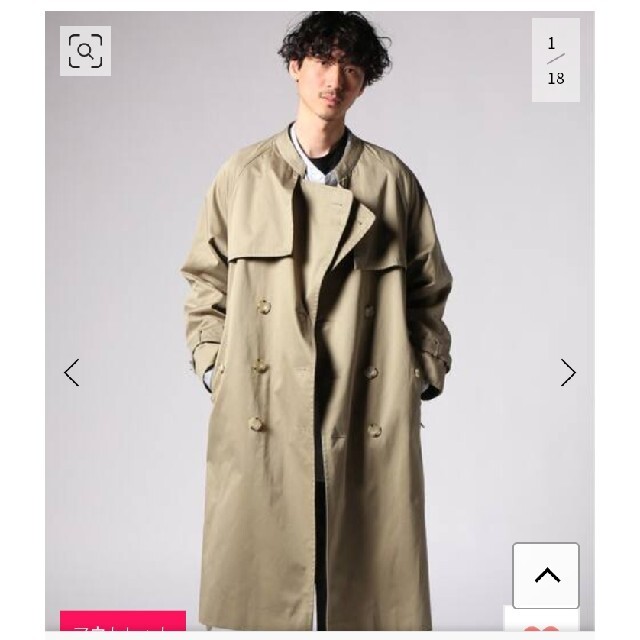
Task: Jump back to top of page
Action: pyautogui.click(x=546, y=575)
